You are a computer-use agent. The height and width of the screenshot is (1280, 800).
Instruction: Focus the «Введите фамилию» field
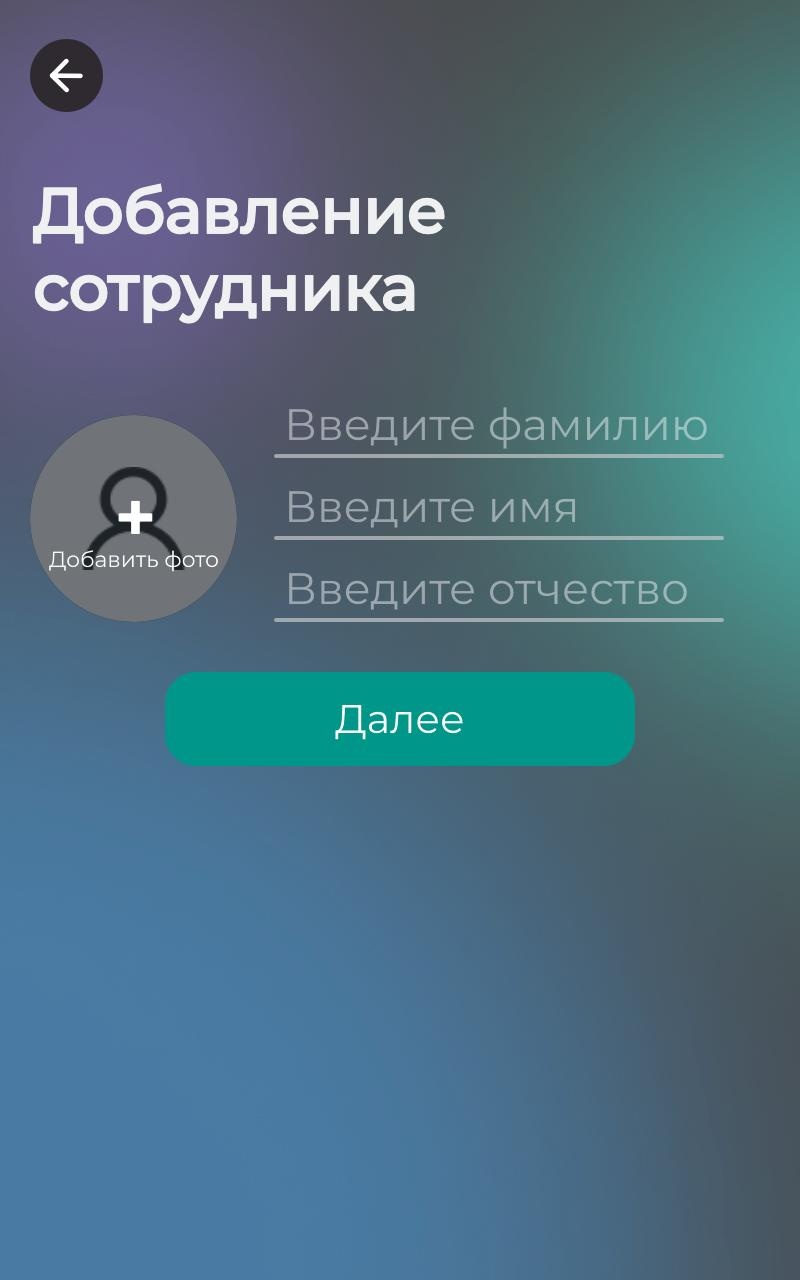498,427
